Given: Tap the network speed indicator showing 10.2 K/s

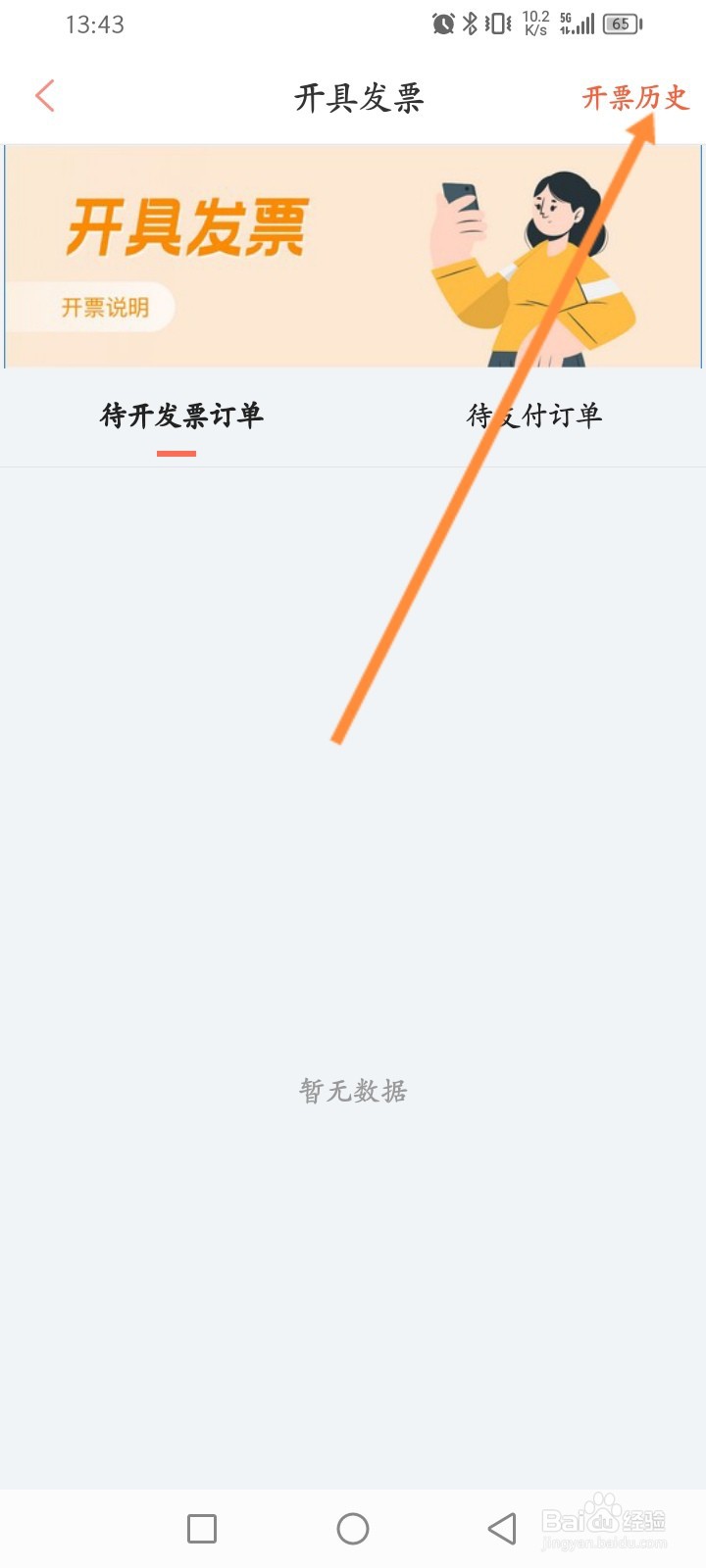Looking at the screenshot, I should [534, 22].
